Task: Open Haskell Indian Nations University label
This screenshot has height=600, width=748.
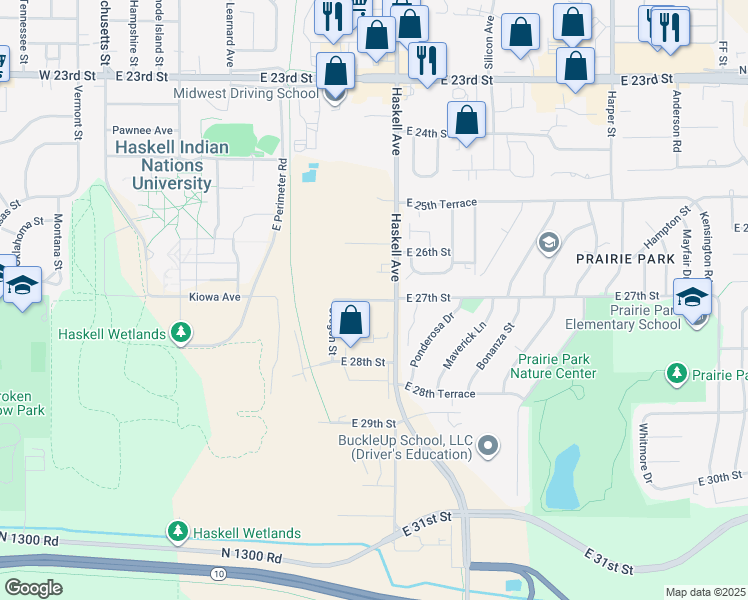Action: (x=172, y=165)
